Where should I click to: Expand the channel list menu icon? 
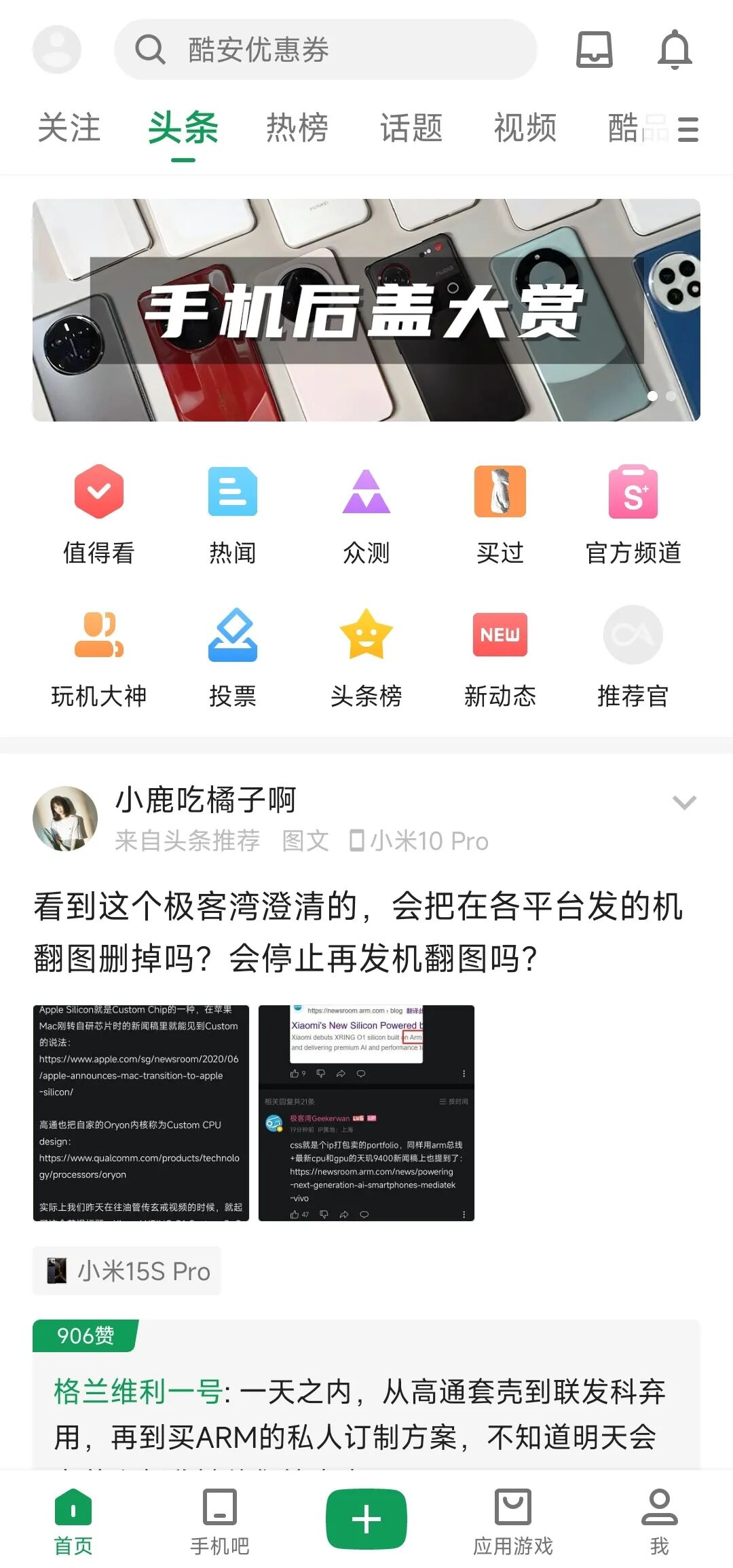coord(688,129)
